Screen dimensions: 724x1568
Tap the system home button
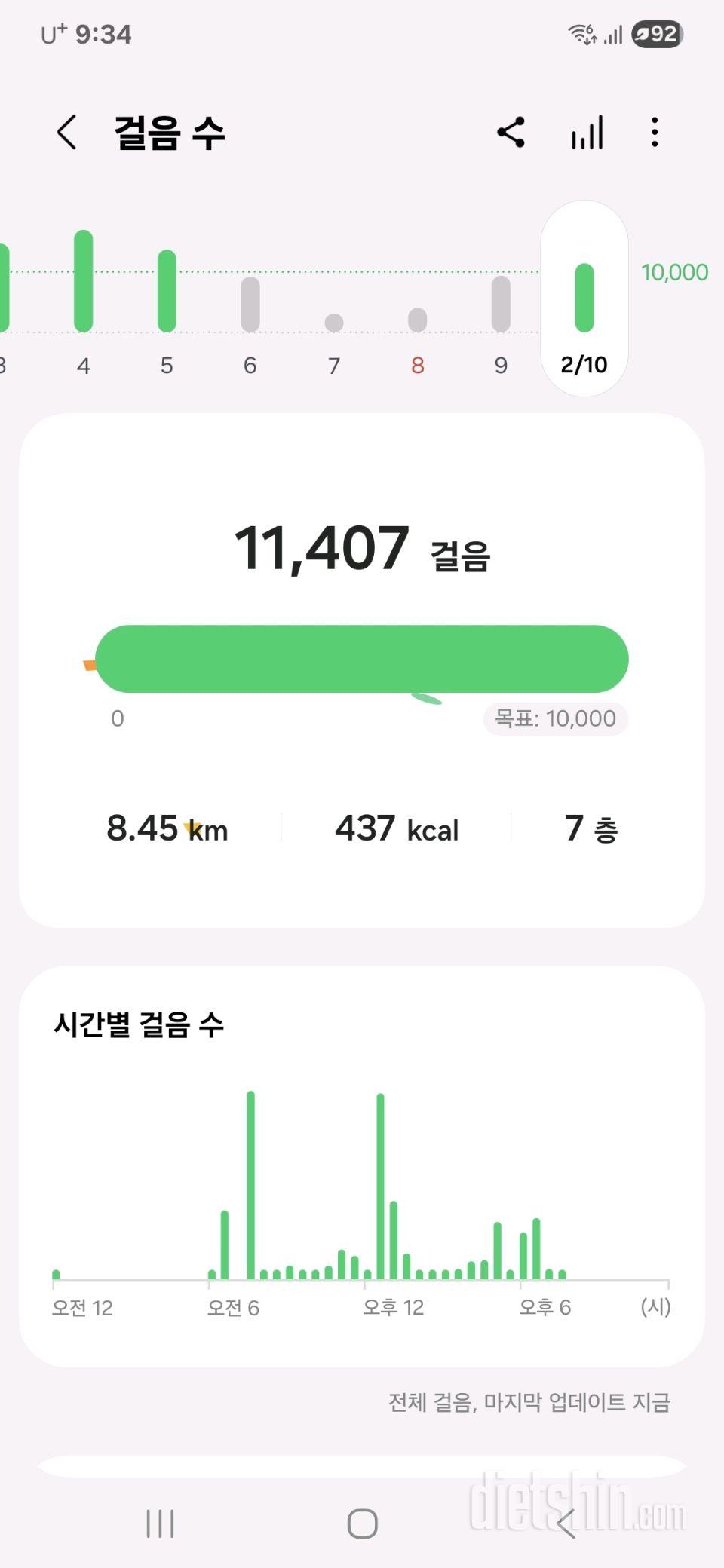[362, 1524]
